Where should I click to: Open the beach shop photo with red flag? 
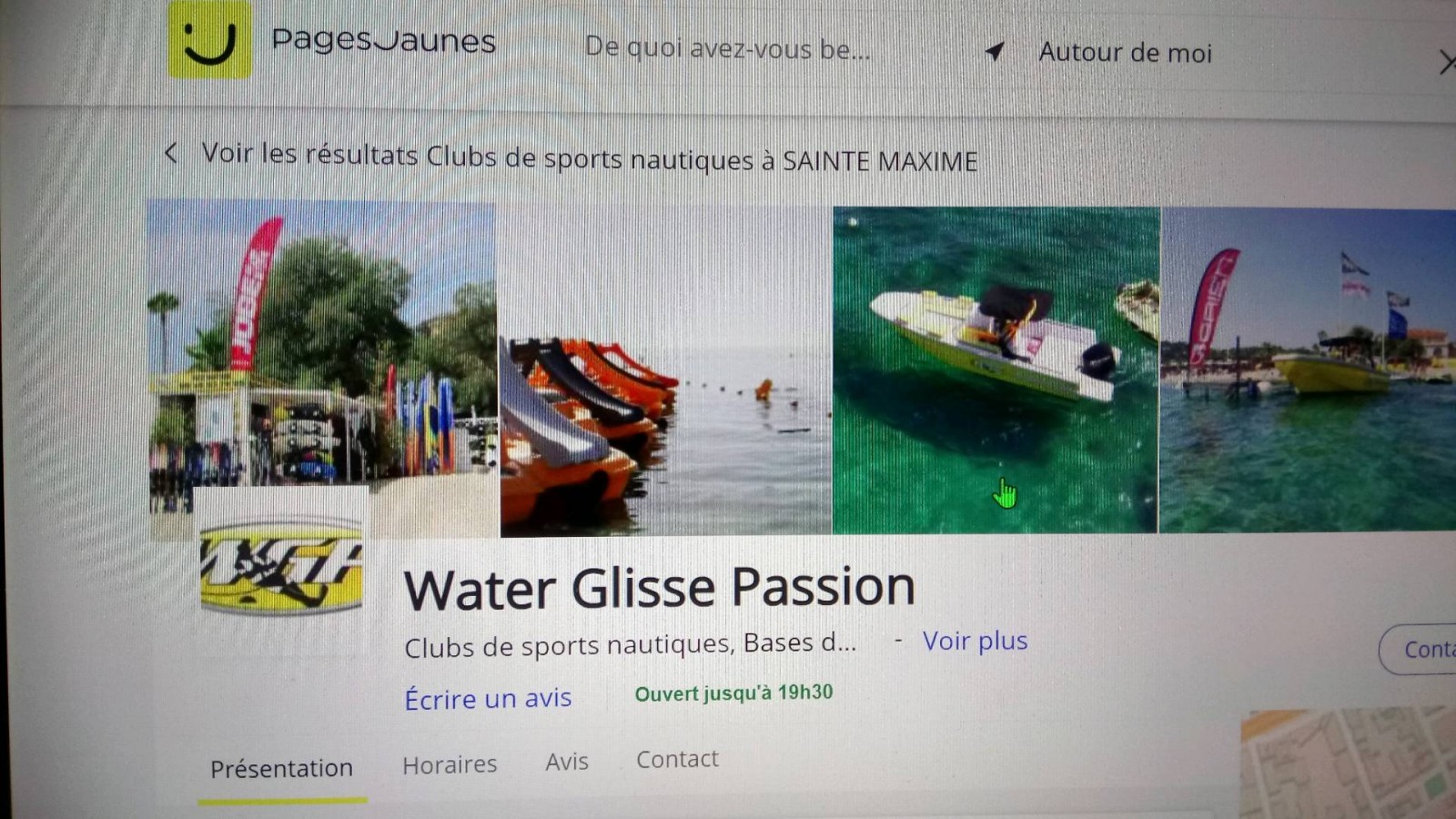pyautogui.click(x=322, y=346)
